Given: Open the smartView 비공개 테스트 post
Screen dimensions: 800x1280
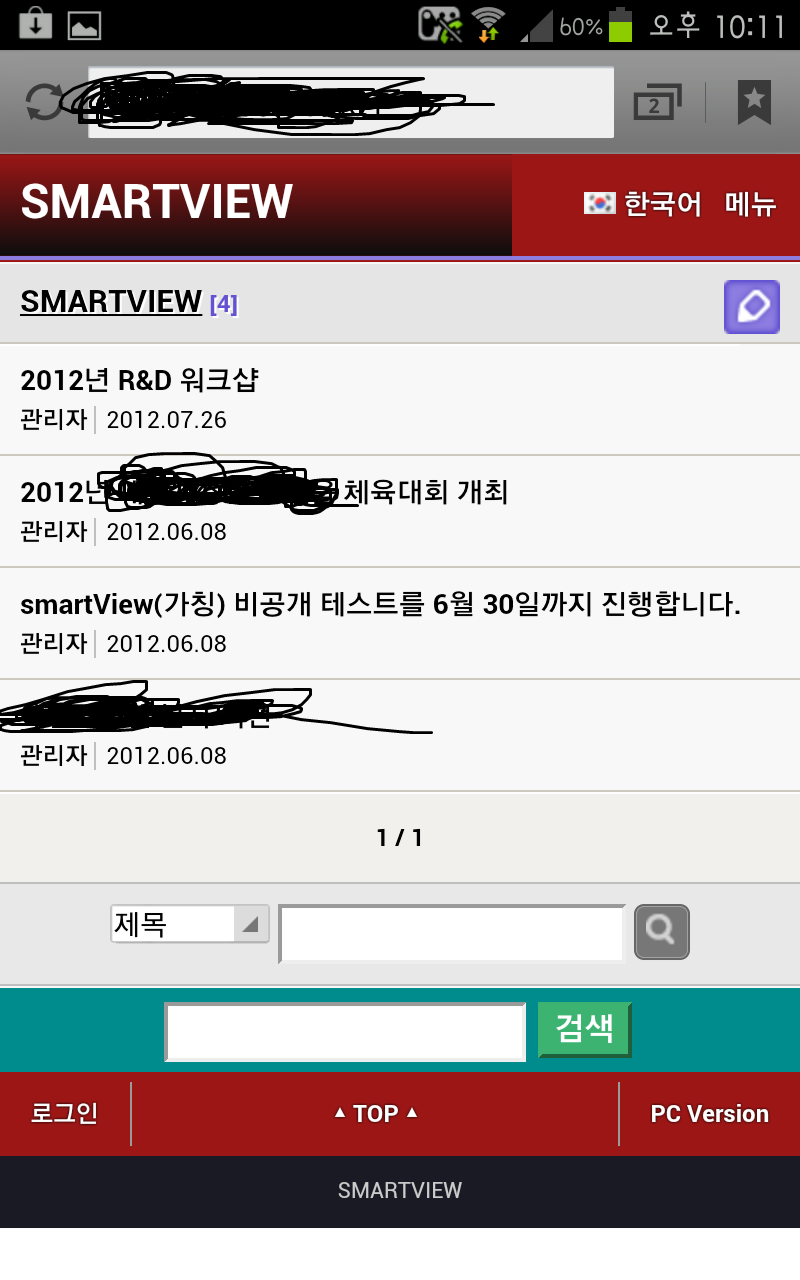Looking at the screenshot, I should (x=380, y=604).
